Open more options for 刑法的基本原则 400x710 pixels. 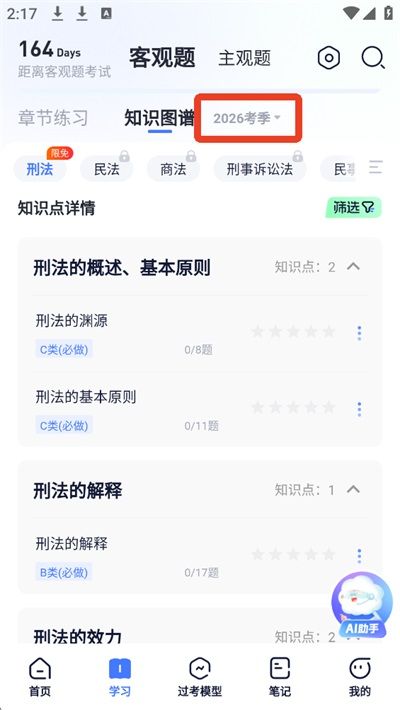click(x=359, y=409)
